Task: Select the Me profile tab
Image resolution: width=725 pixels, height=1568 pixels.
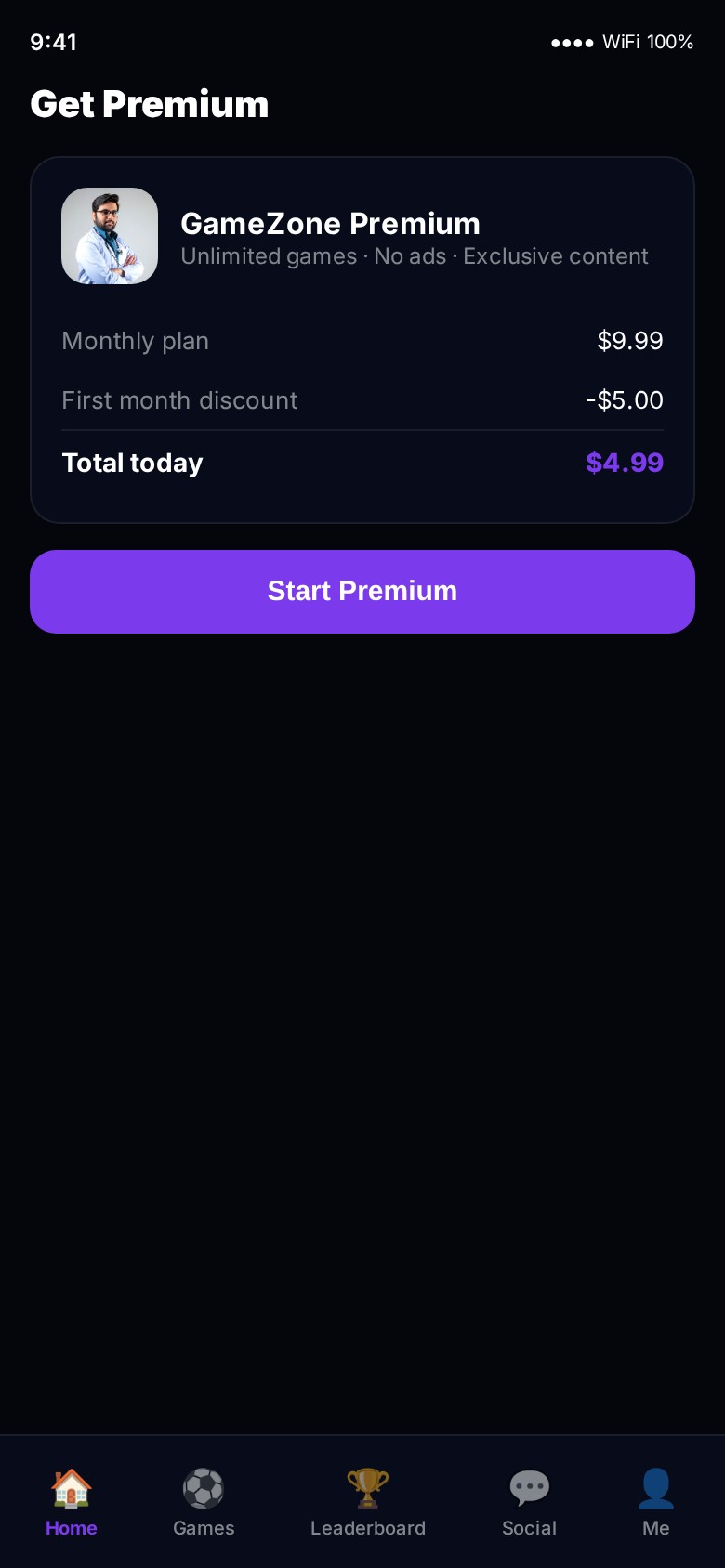Action: pyautogui.click(x=655, y=1502)
